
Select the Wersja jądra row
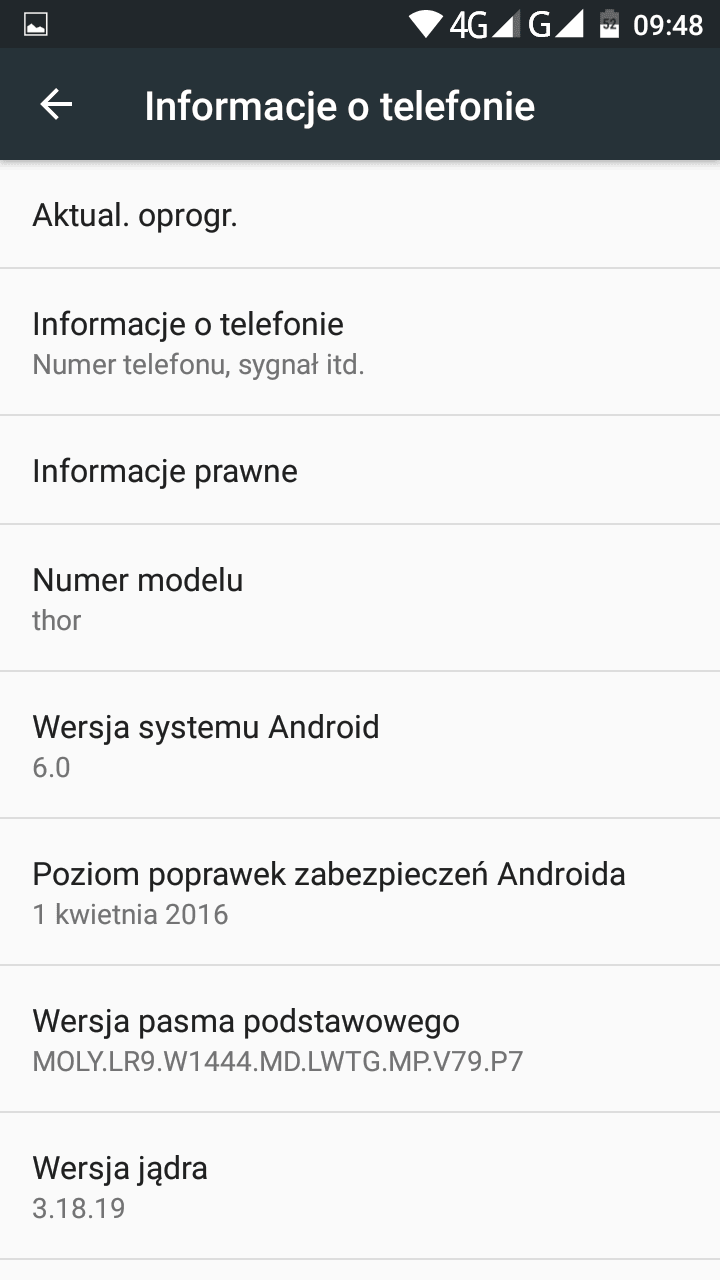[x=360, y=1186]
